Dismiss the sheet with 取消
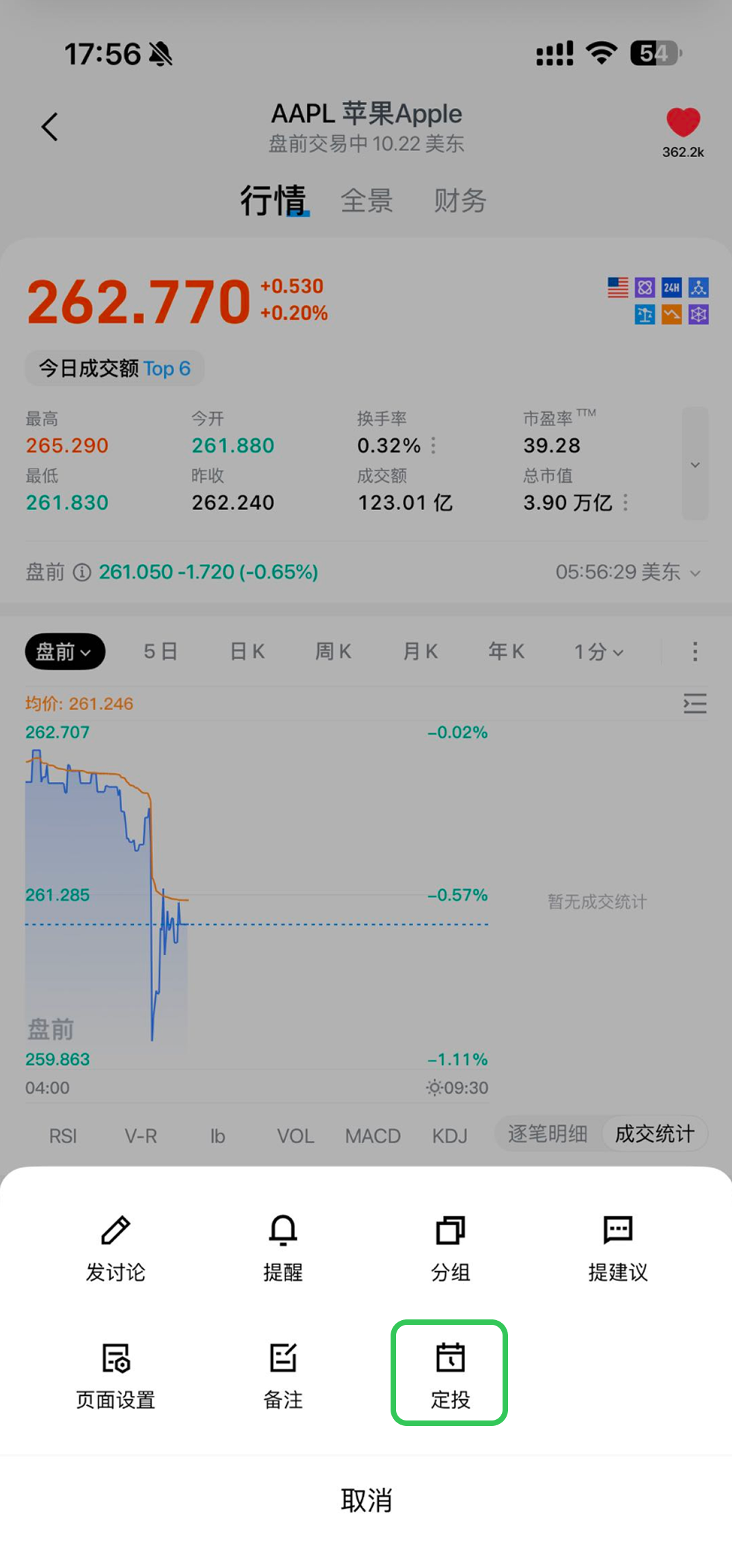 pyautogui.click(x=366, y=1501)
